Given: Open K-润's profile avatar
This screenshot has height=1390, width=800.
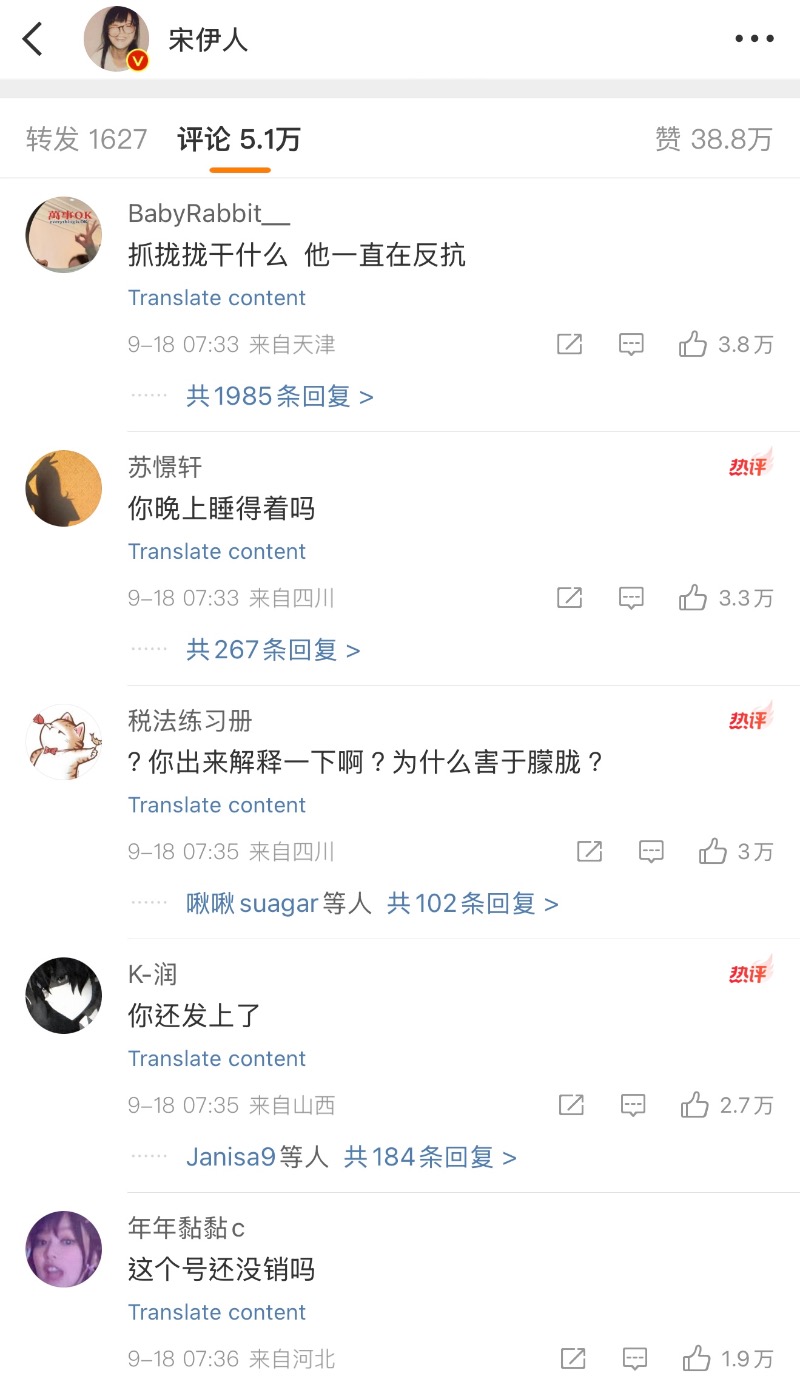Looking at the screenshot, I should coord(63,996).
